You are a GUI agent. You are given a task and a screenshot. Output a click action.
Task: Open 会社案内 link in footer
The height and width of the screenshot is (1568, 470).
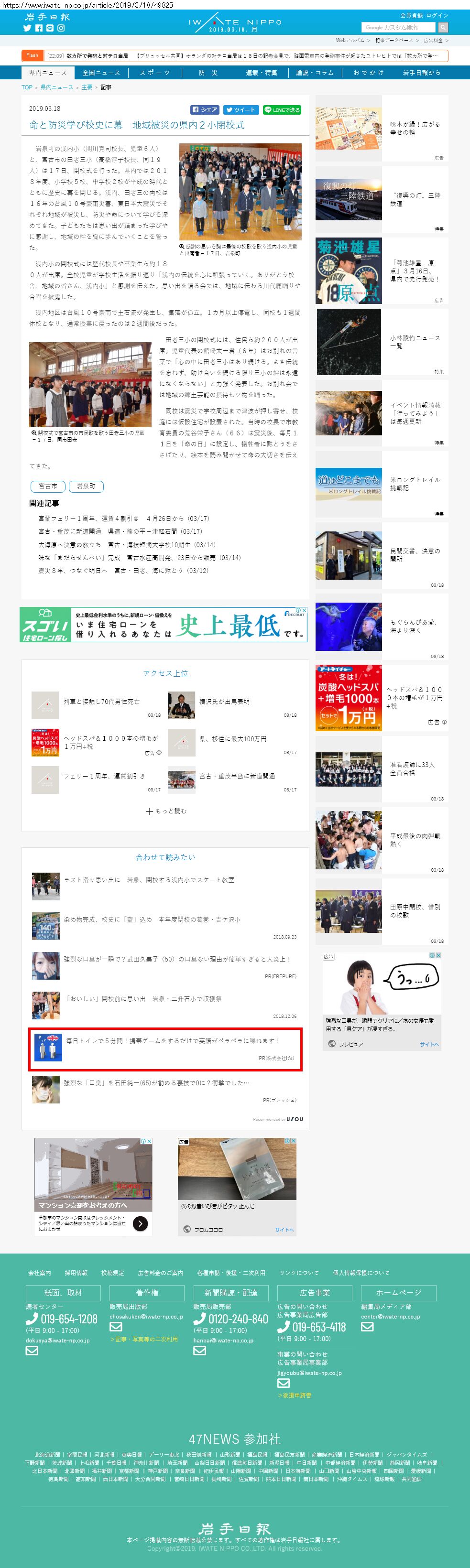(x=40, y=1272)
